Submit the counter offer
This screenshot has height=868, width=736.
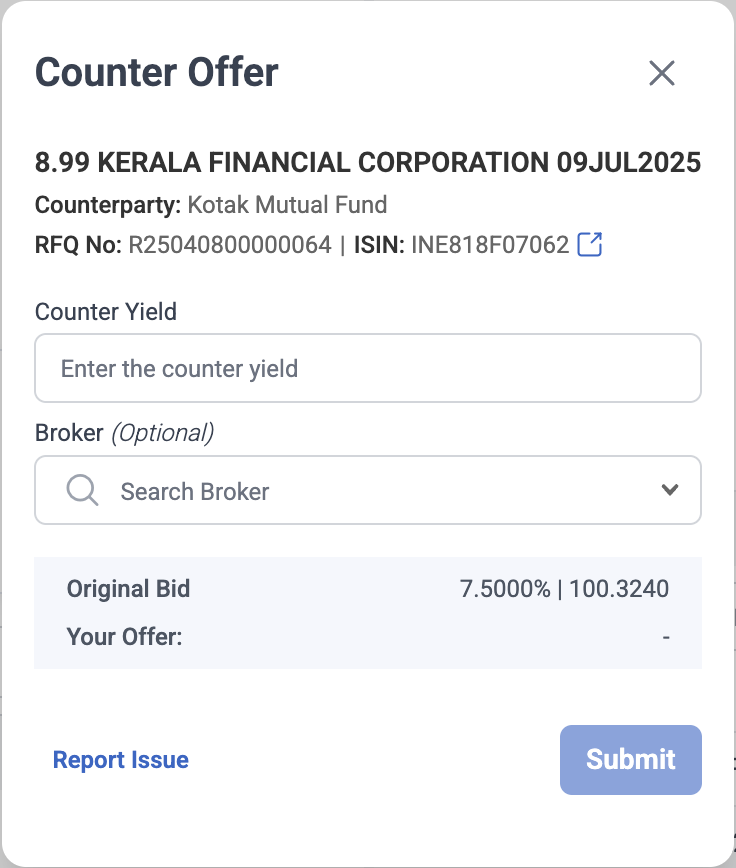(x=630, y=760)
